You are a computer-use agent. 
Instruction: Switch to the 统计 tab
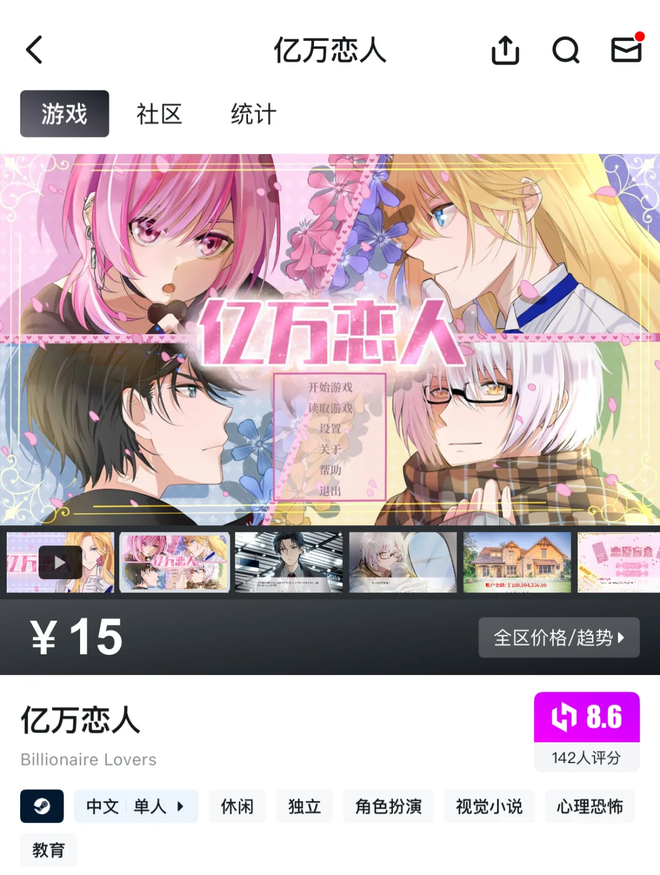coord(253,114)
